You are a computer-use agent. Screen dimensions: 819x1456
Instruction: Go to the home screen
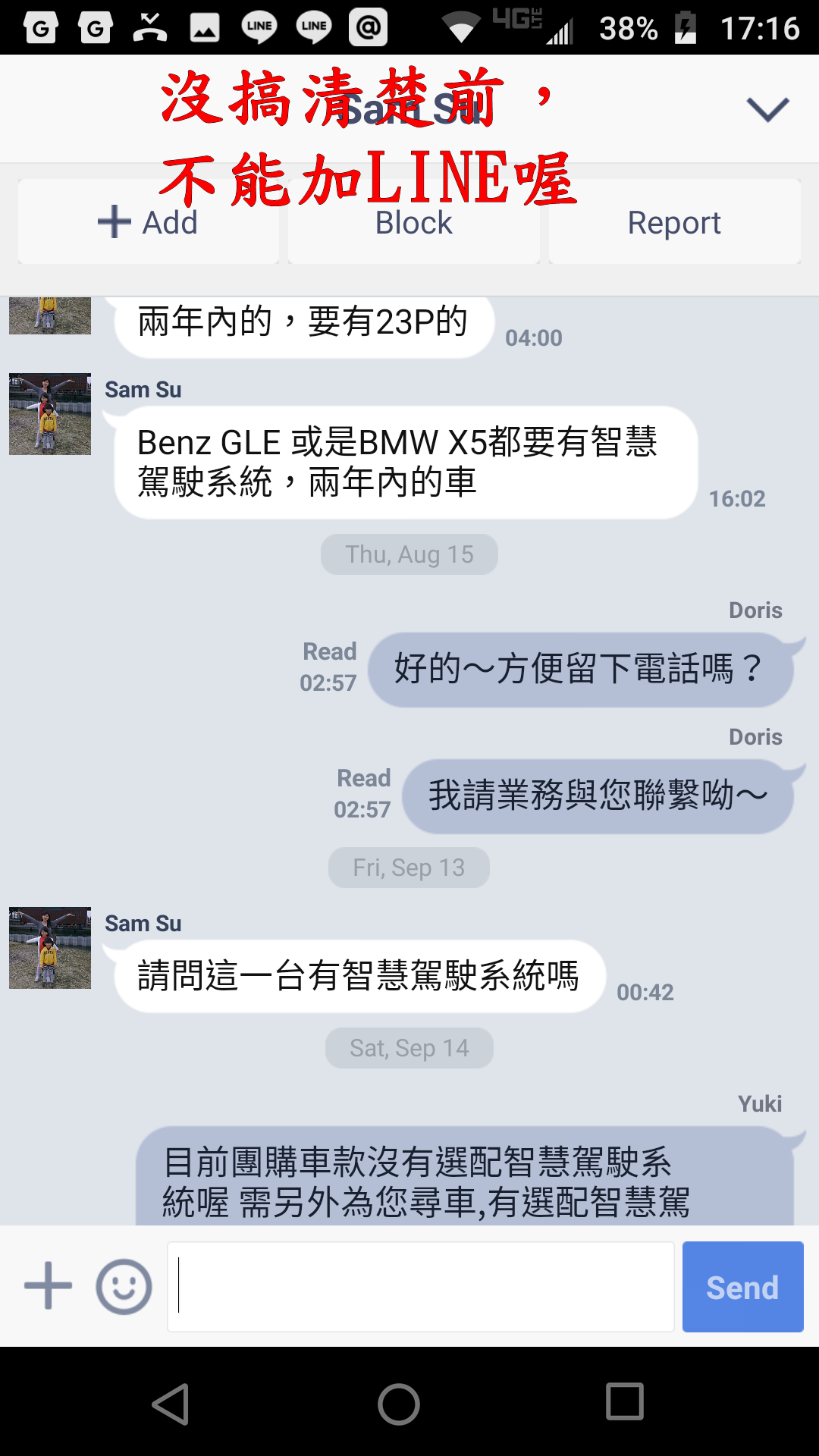pos(399,1404)
